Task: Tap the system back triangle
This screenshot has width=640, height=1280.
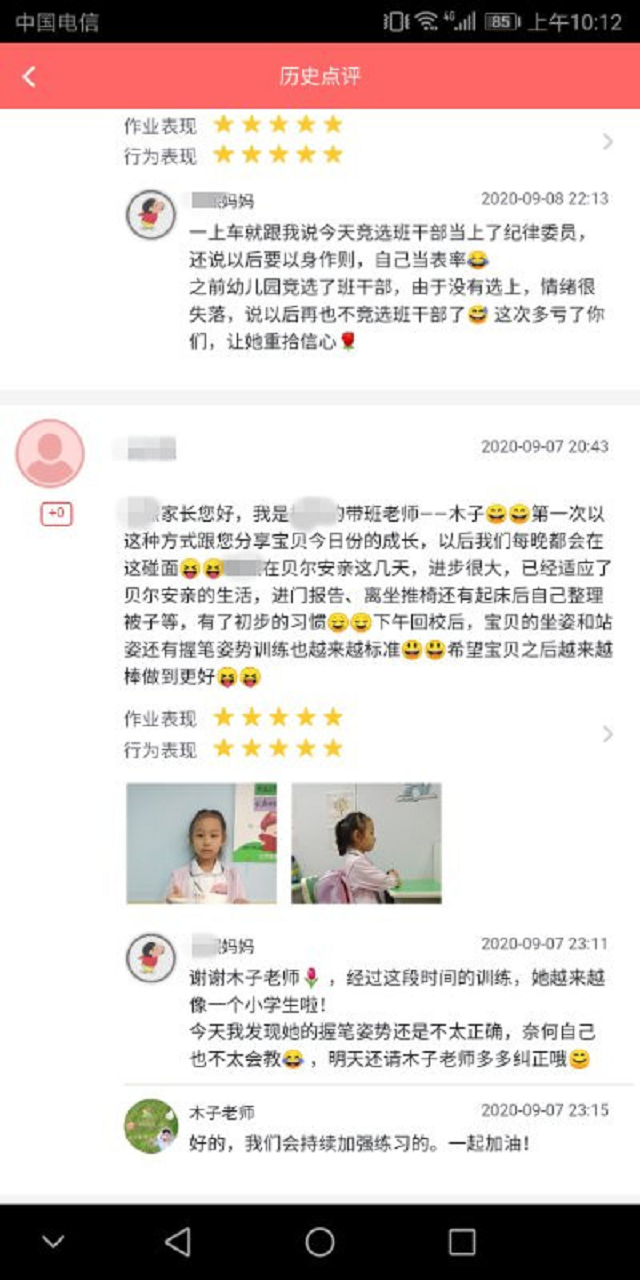Action: pyautogui.click(x=178, y=1242)
